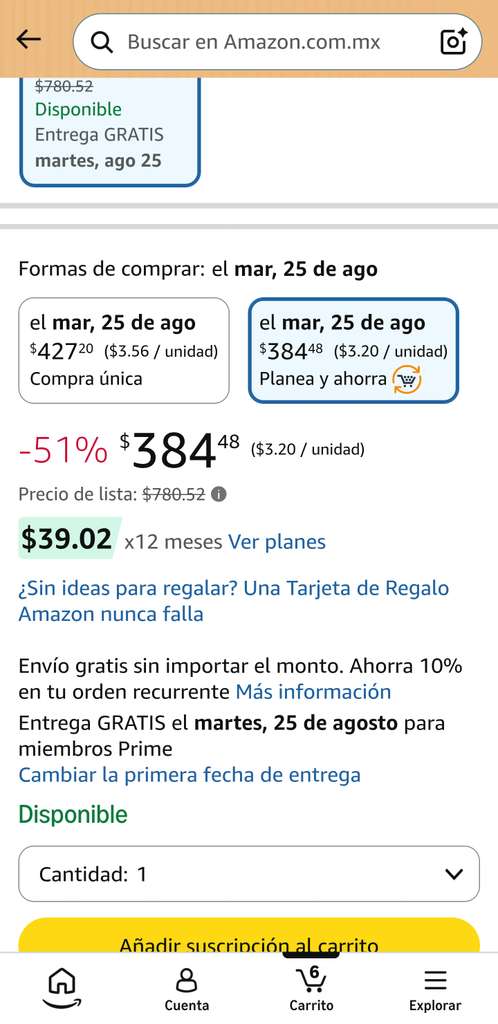Open the Ver planes link
The image size is (498, 1024).
point(277,541)
